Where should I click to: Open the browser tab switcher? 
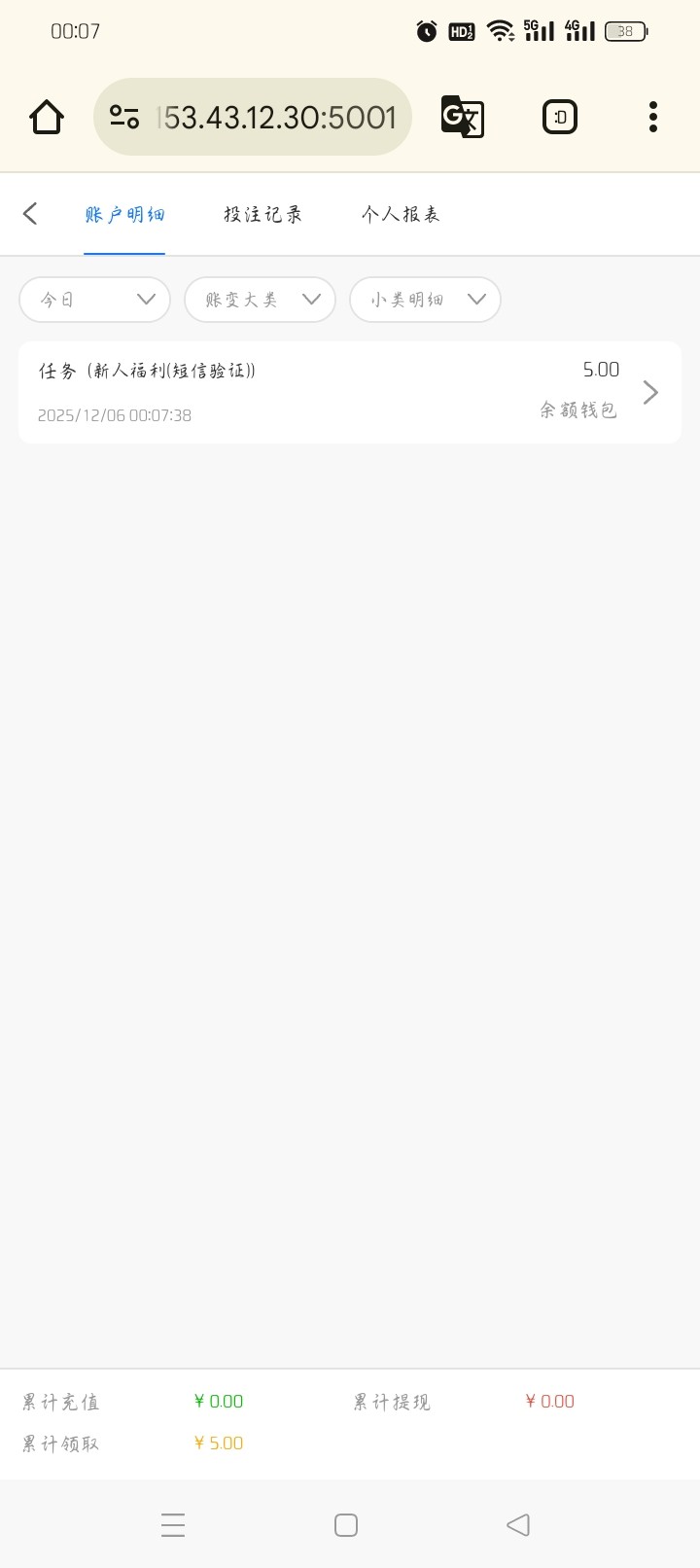coord(559,118)
